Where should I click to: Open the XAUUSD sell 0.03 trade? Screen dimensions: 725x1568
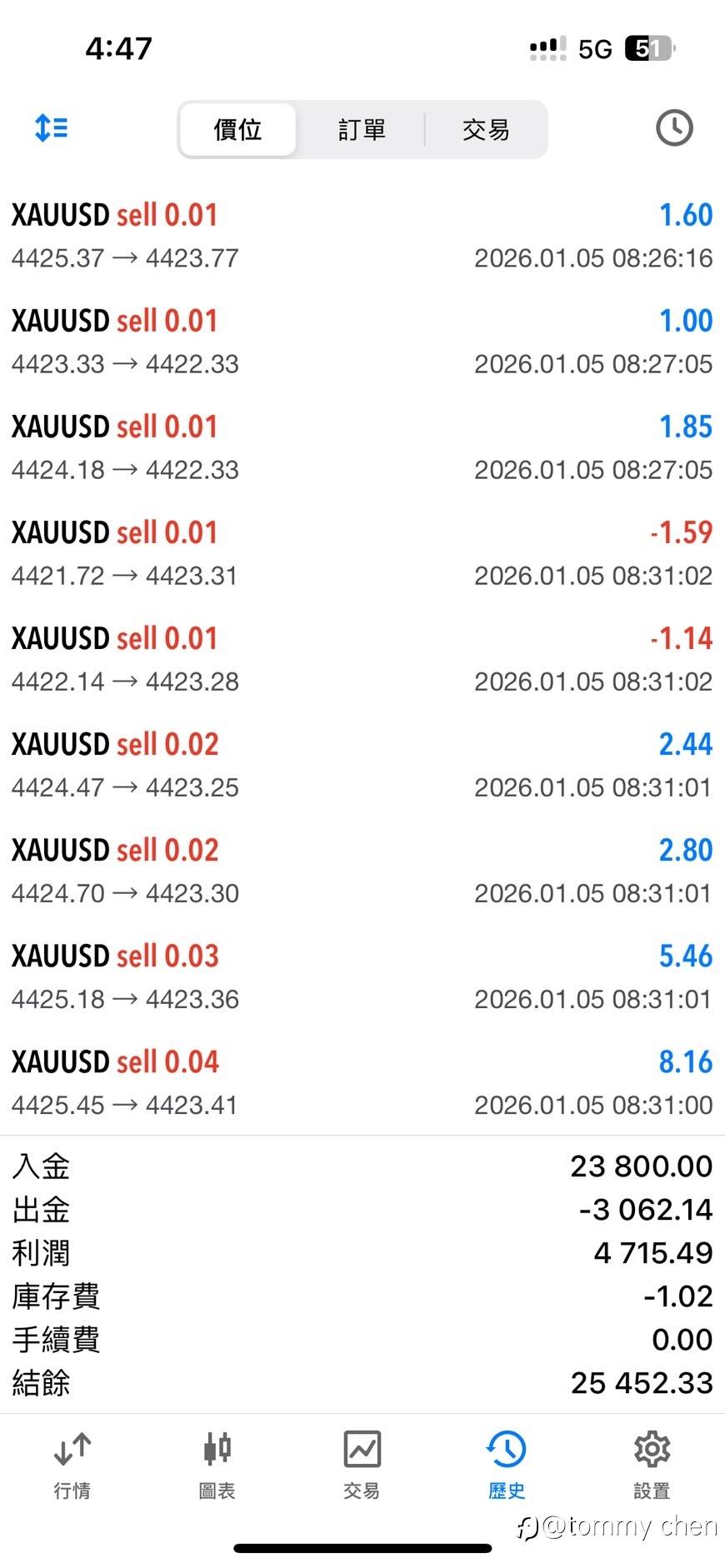coord(362,976)
